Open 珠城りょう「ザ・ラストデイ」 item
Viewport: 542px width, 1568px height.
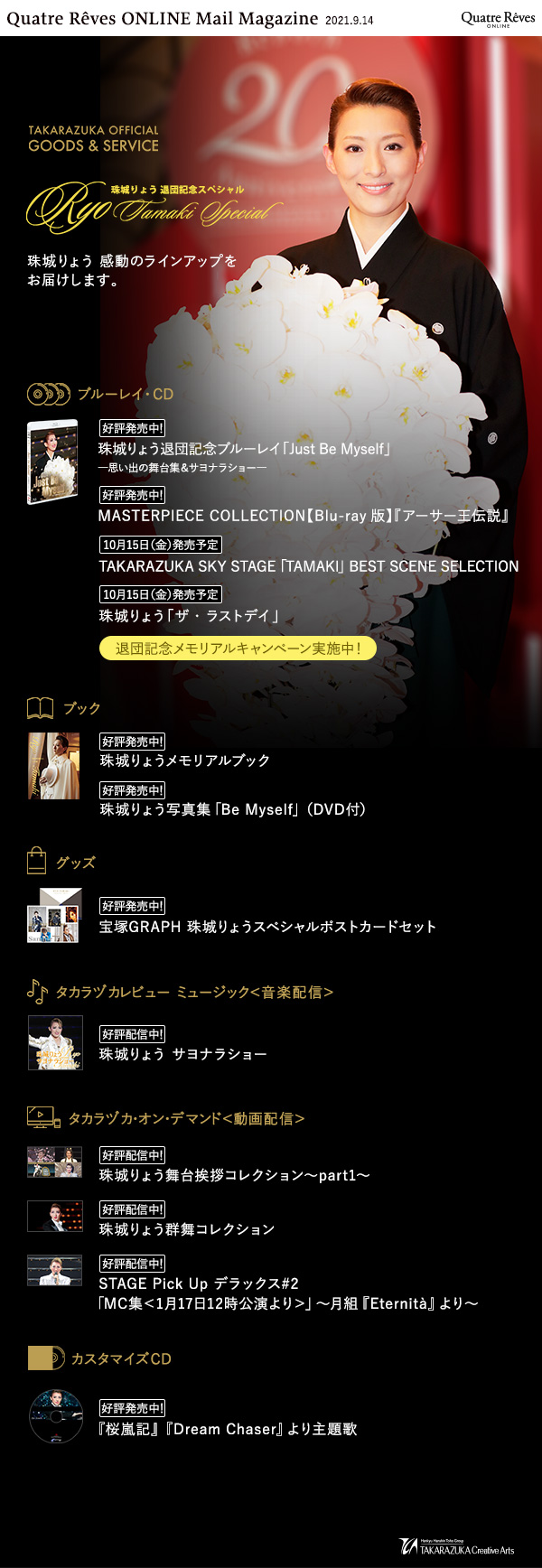coord(189,616)
